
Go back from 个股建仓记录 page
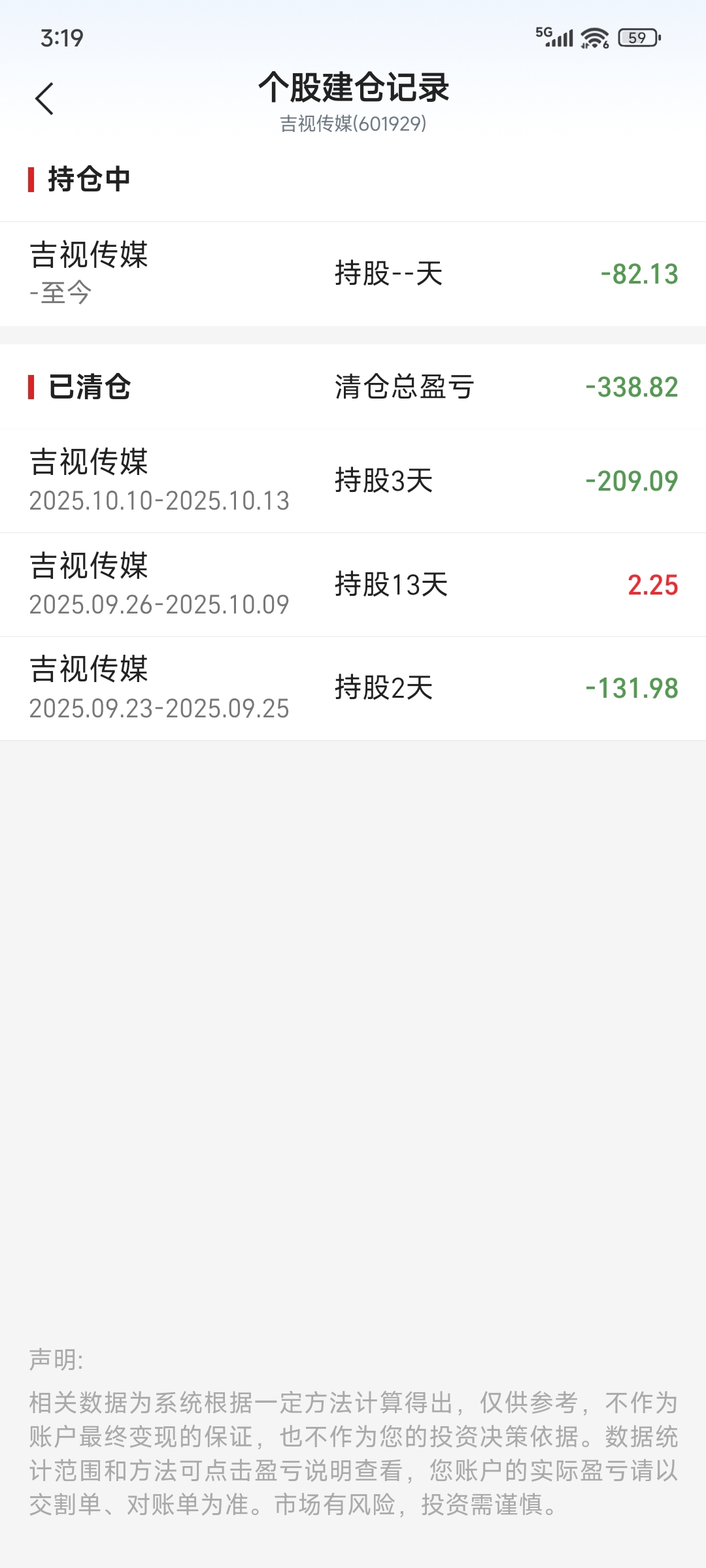pos(44,99)
